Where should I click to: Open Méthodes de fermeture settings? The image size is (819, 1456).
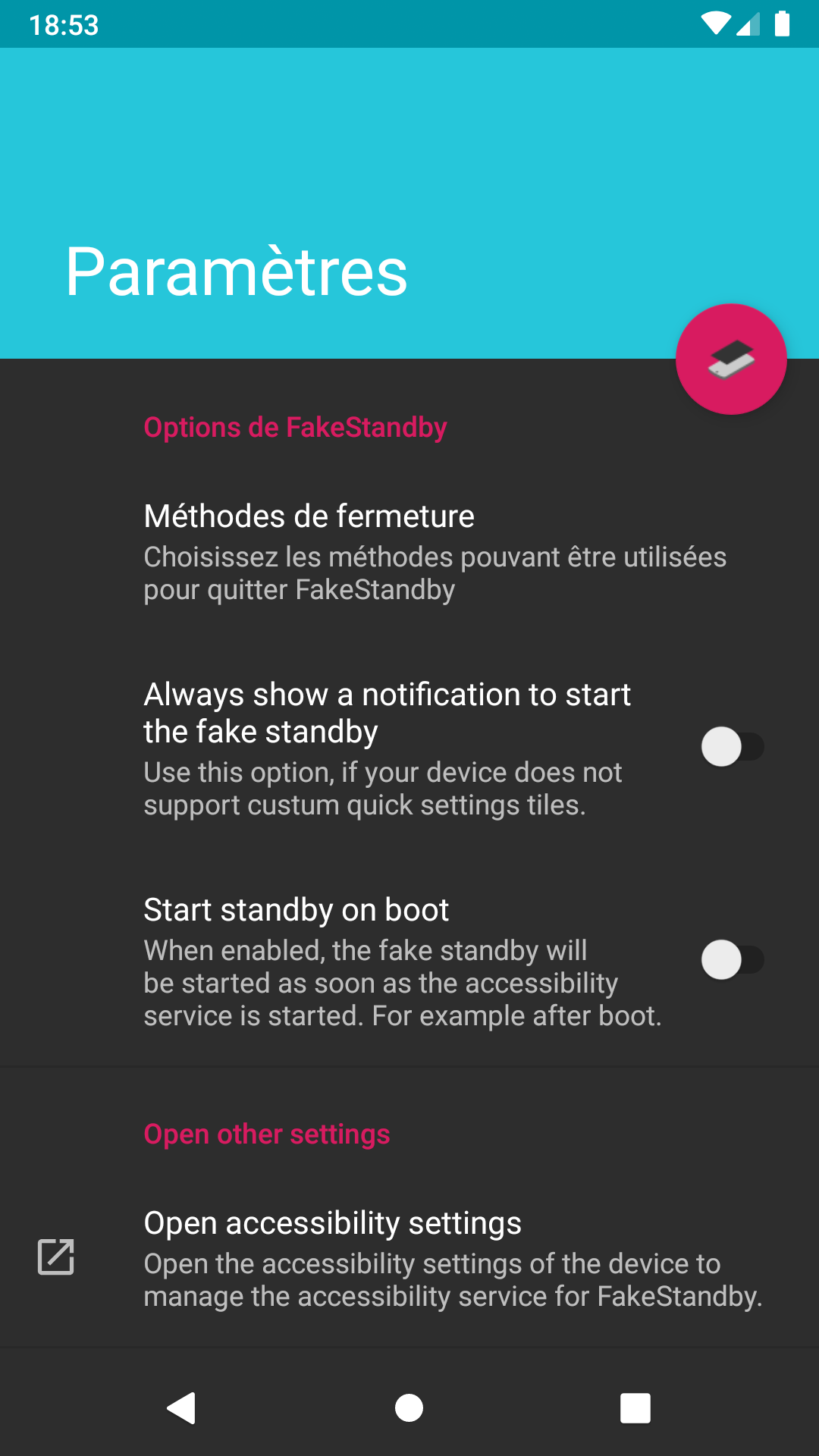click(409, 551)
